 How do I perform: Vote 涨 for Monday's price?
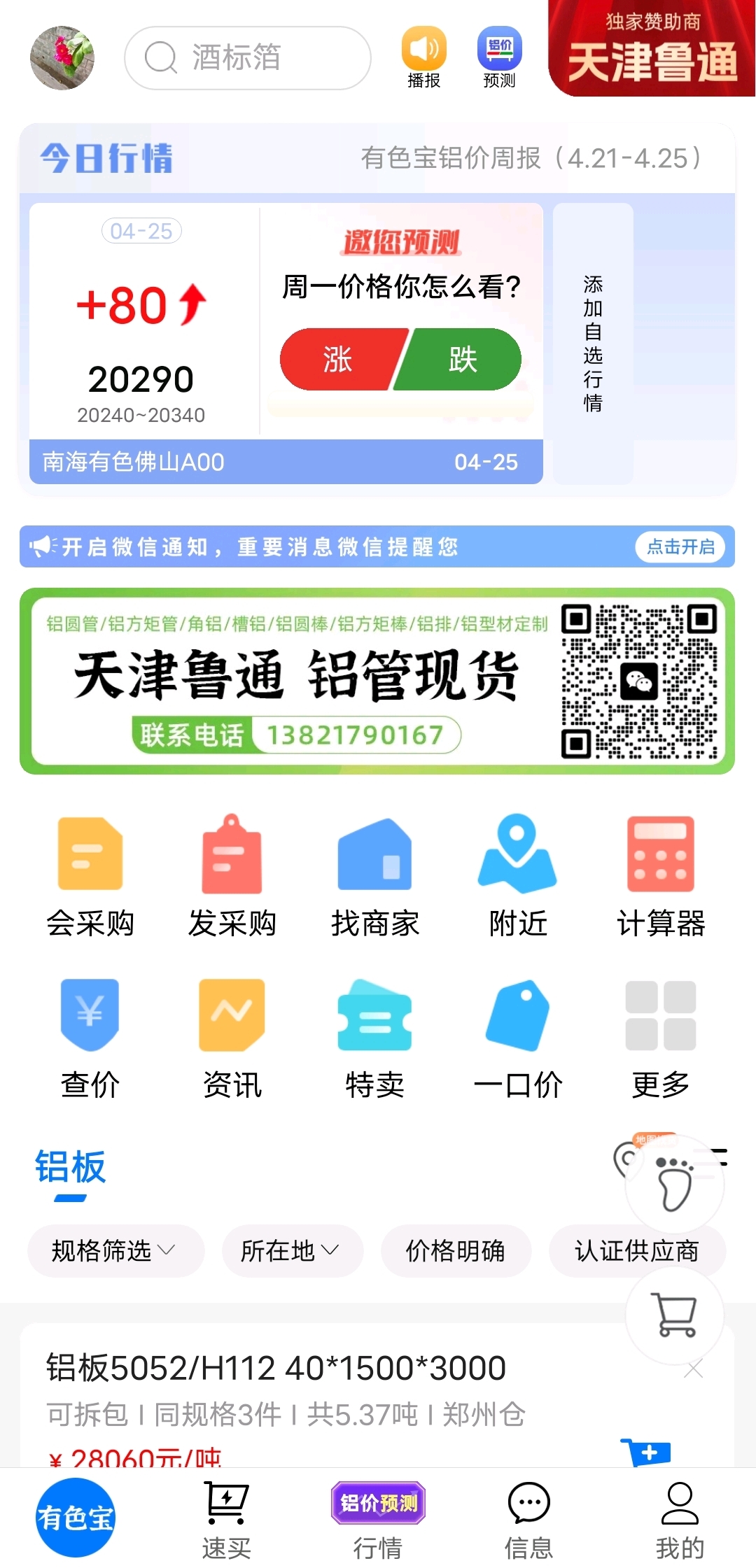tap(339, 359)
